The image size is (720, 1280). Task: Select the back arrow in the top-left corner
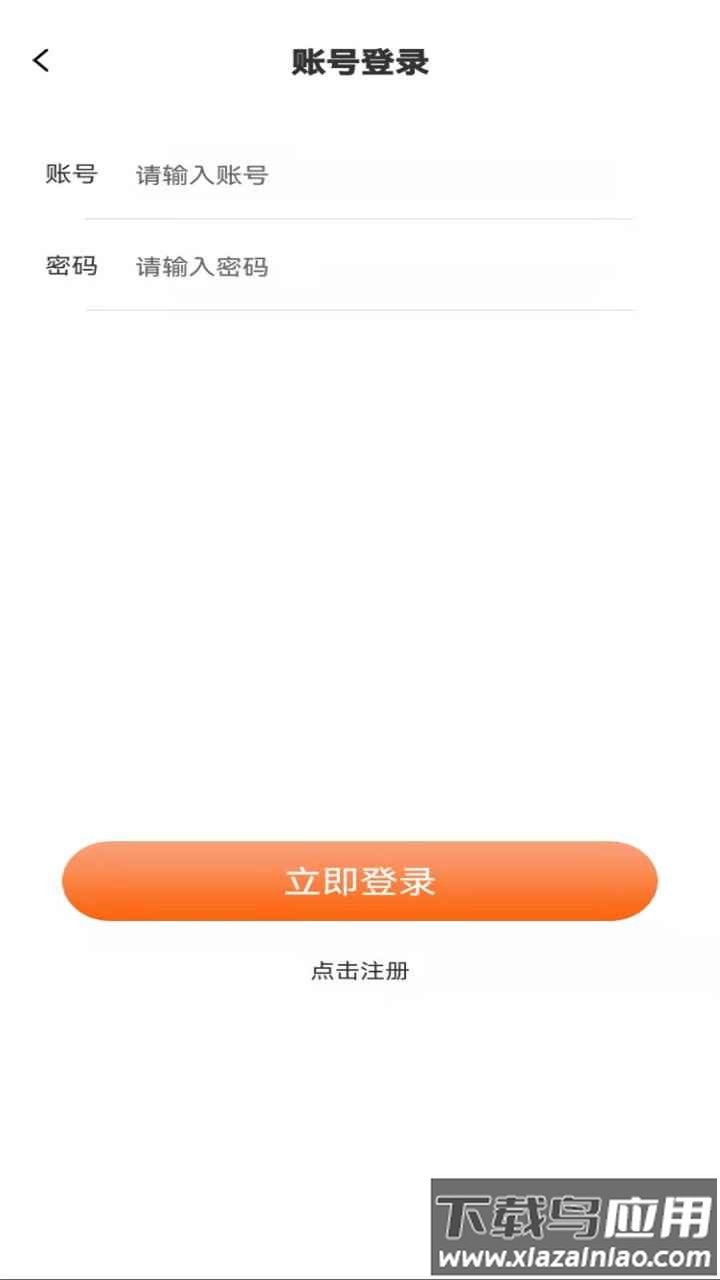click(40, 61)
